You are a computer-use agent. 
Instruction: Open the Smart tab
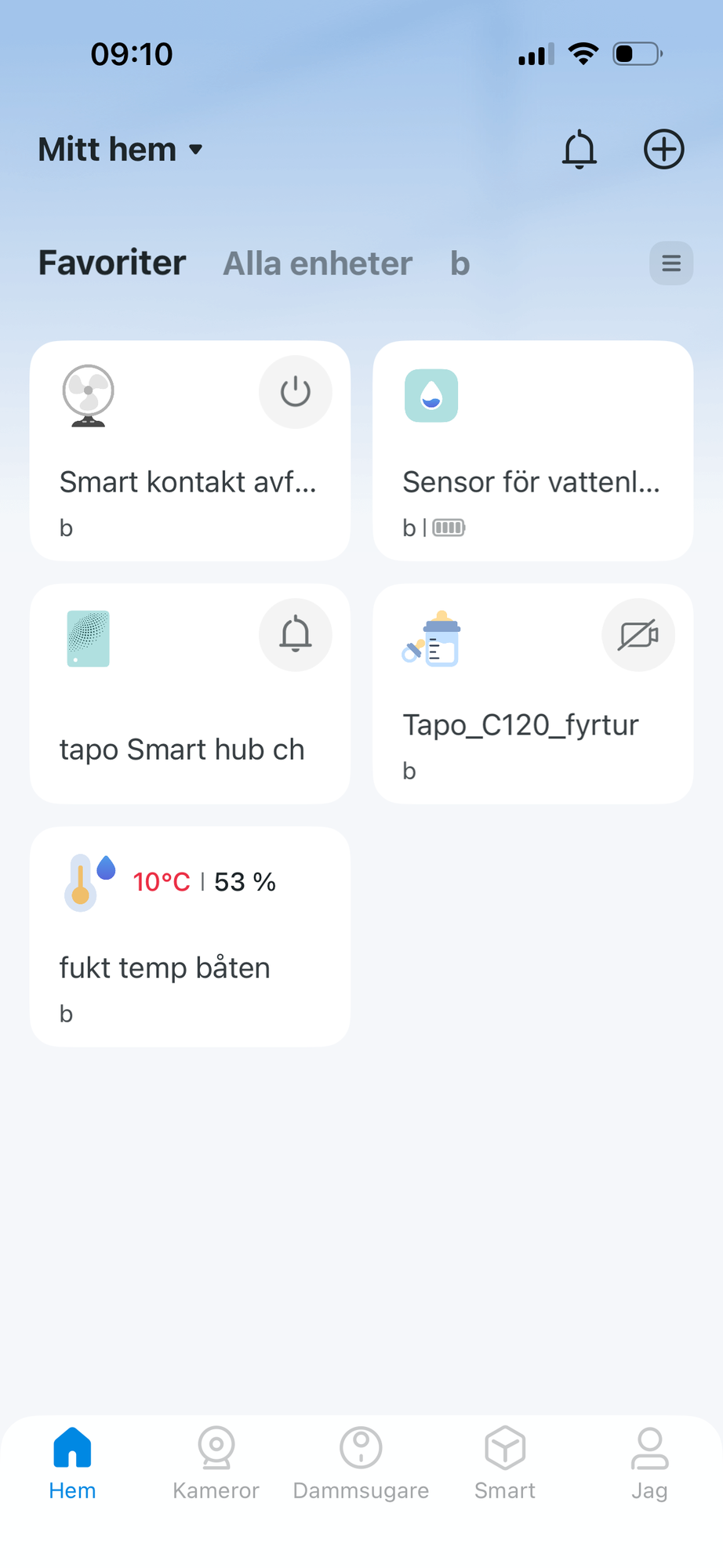505,1463
